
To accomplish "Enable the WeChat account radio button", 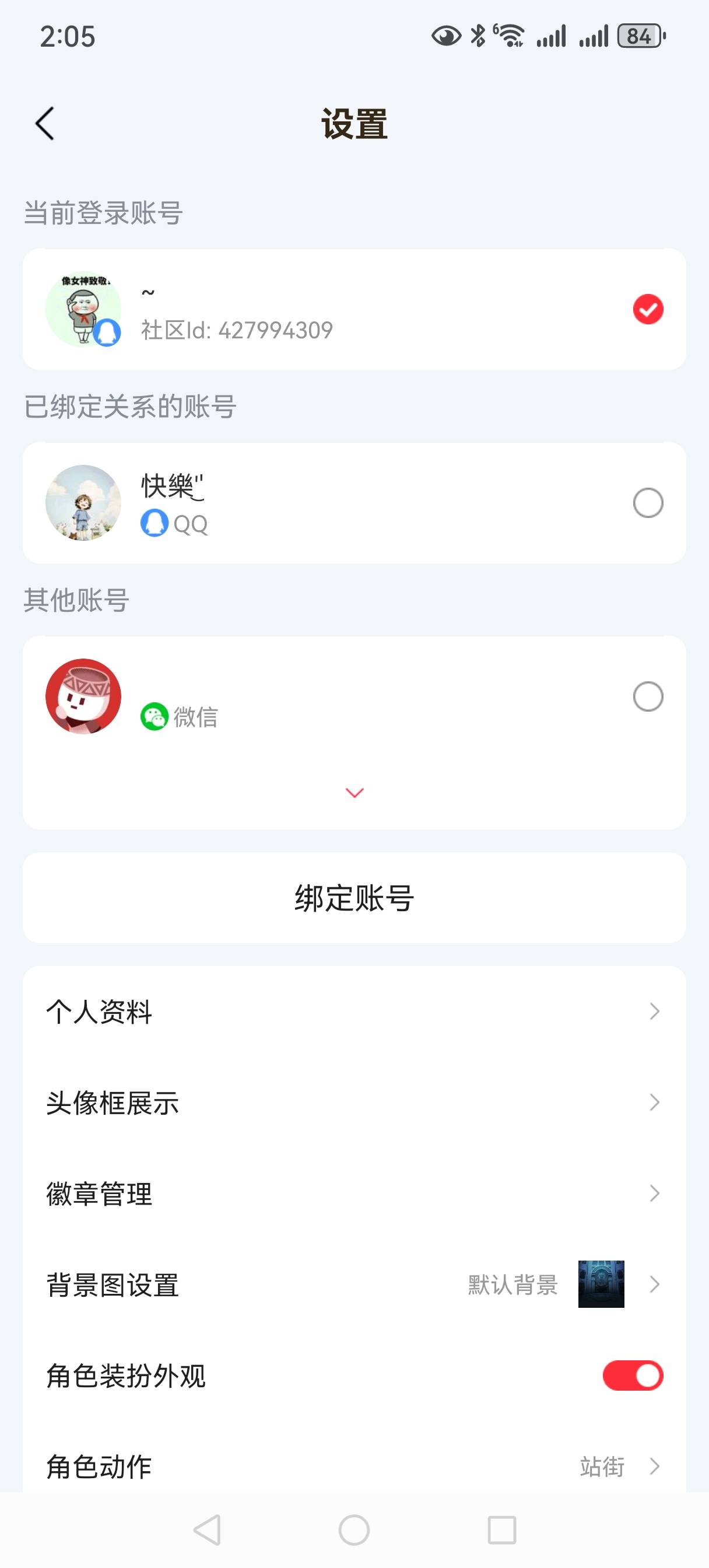I will (648, 696).
